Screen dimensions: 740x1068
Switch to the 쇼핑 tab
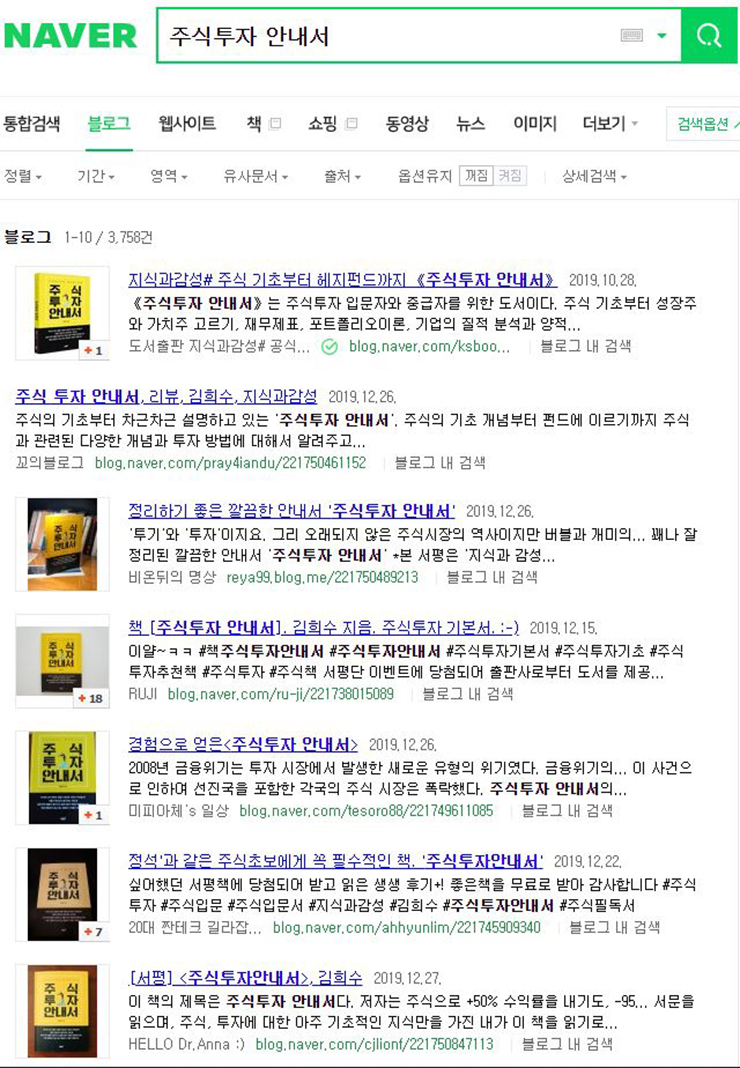(323, 124)
